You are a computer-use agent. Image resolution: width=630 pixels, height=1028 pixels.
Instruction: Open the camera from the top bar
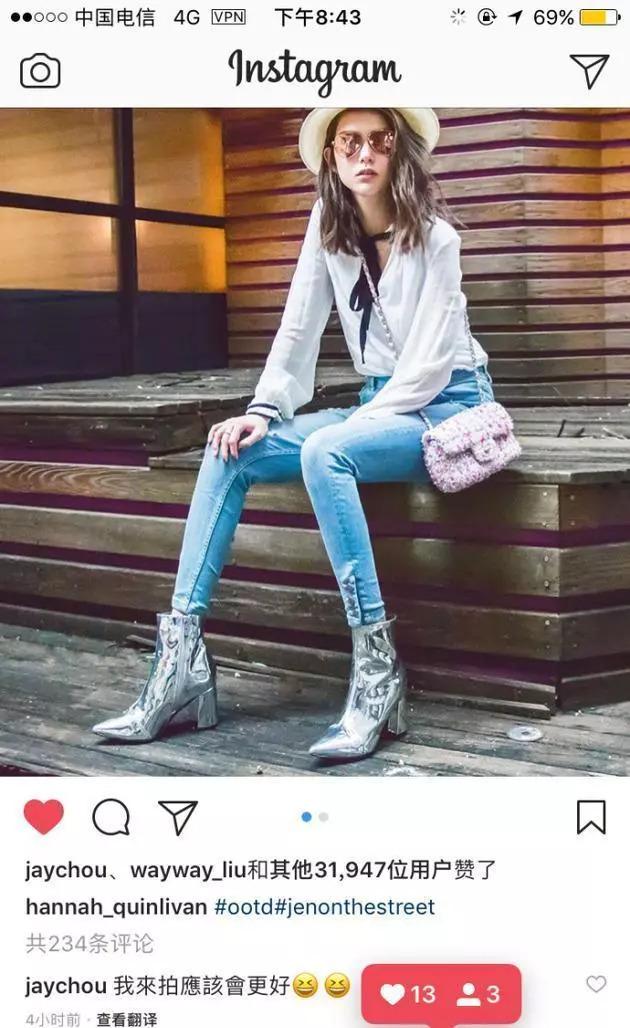click(x=40, y=71)
